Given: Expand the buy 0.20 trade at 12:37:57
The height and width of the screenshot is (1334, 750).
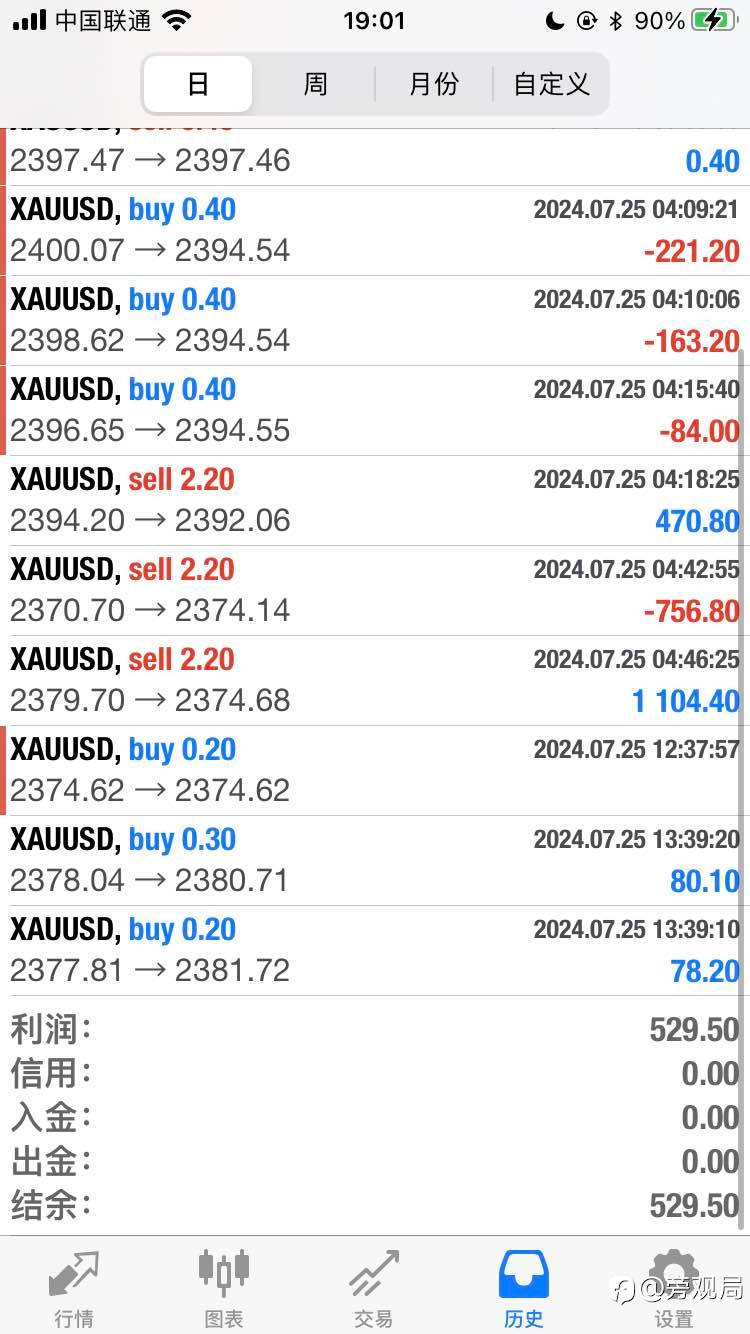Looking at the screenshot, I should 375,771.
